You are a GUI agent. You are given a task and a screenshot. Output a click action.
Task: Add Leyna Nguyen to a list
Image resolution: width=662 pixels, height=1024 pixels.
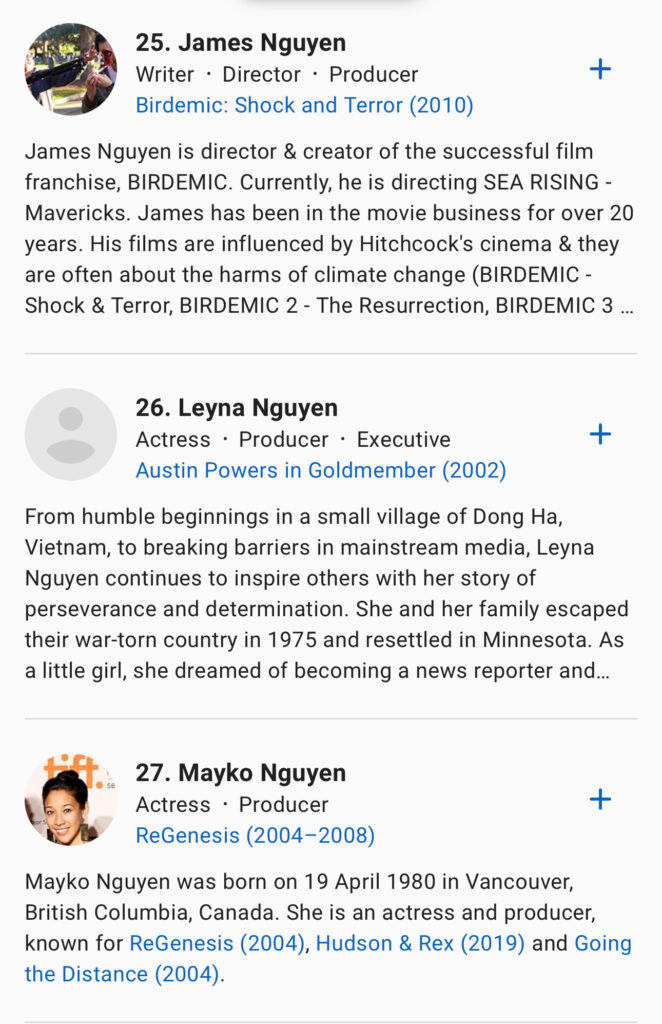[600, 434]
